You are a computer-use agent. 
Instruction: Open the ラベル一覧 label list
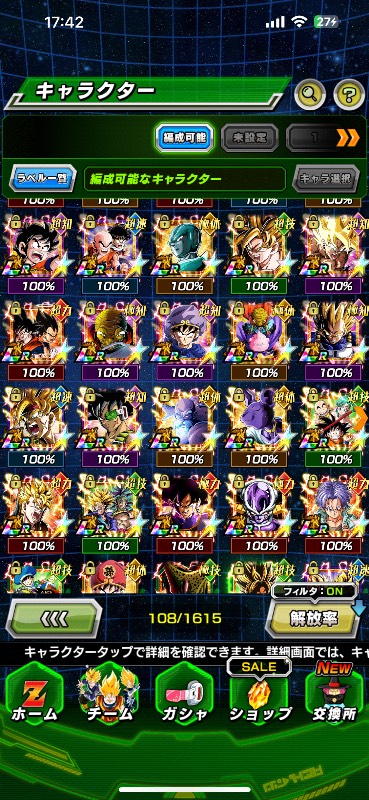[43, 178]
